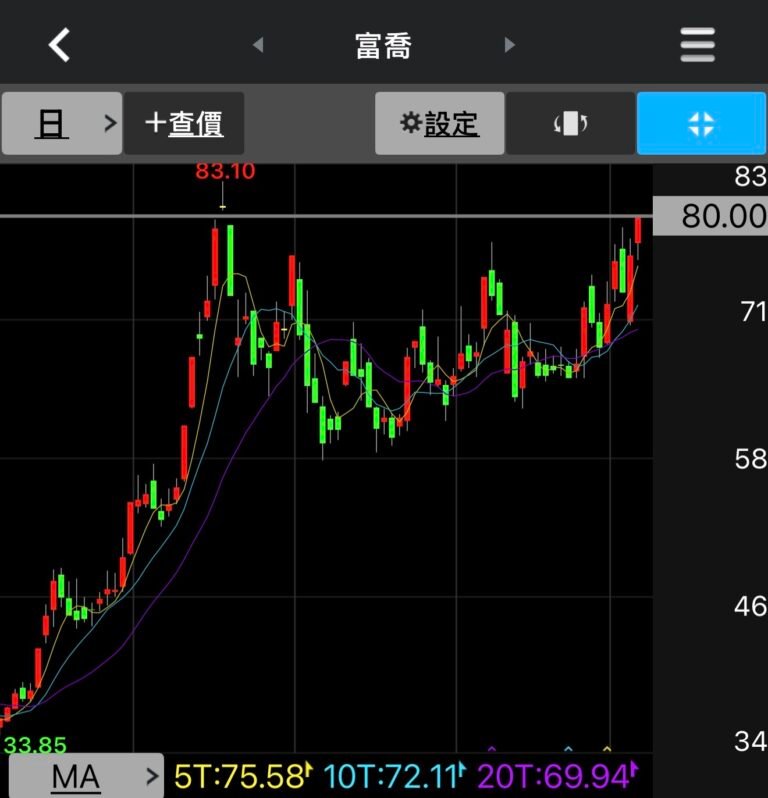Go back using the top-left arrow
This screenshot has height=798, width=768.
point(60,44)
